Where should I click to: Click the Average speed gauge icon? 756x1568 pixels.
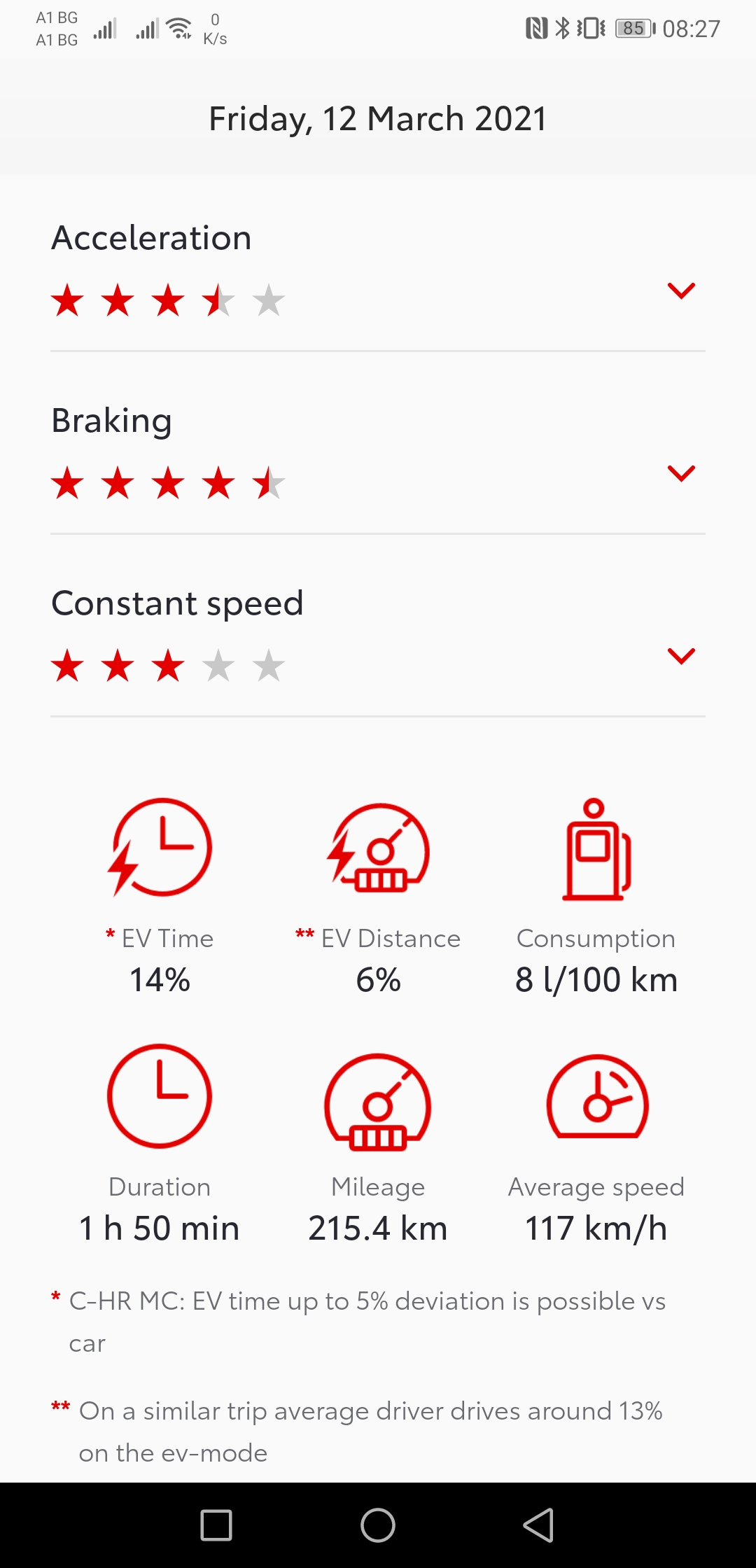(x=596, y=1099)
